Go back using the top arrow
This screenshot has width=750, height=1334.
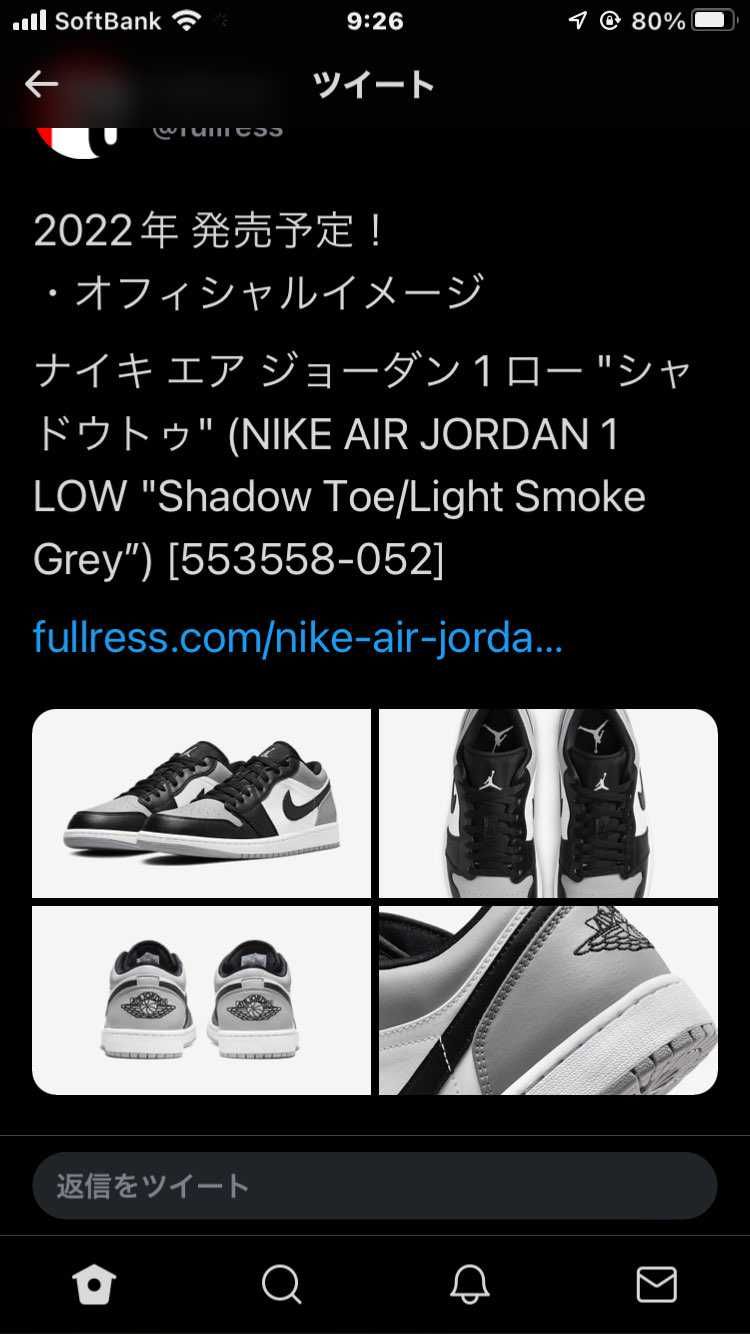pos(41,84)
